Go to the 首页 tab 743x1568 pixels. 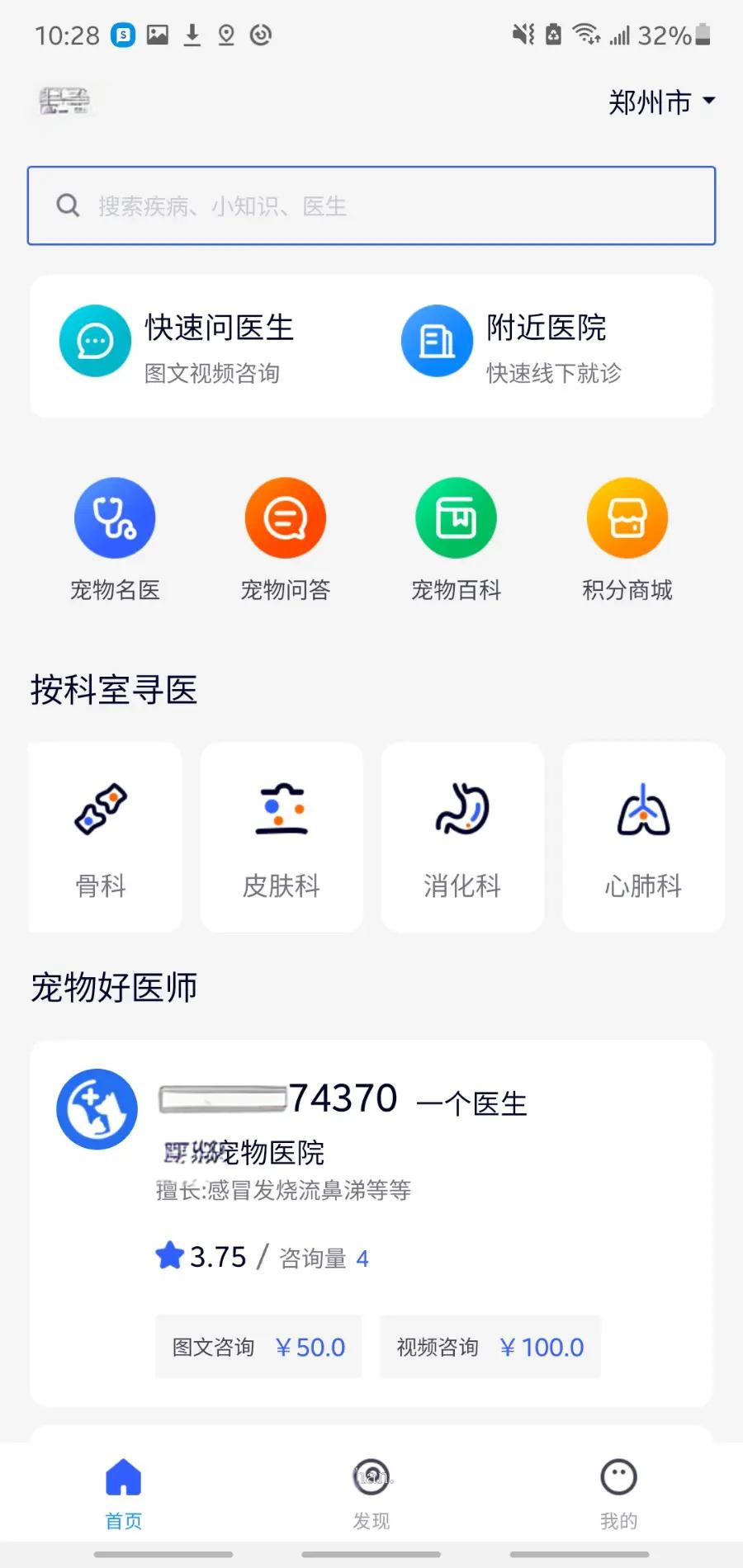(x=124, y=1494)
